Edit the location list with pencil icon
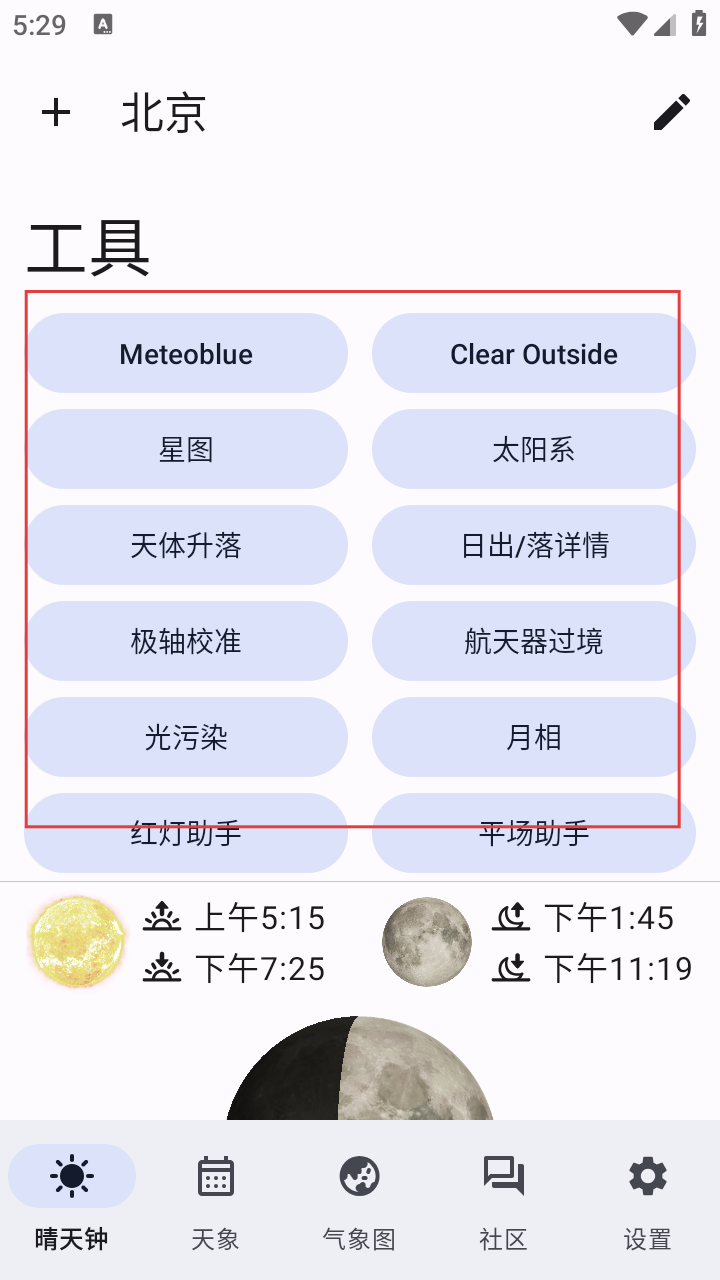Image resolution: width=720 pixels, height=1280 pixels. pyautogui.click(x=671, y=113)
